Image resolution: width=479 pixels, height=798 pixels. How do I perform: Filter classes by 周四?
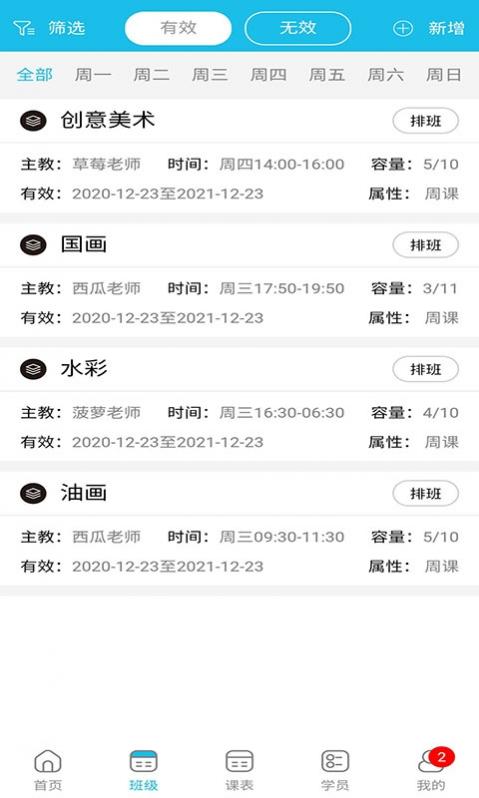pos(269,75)
